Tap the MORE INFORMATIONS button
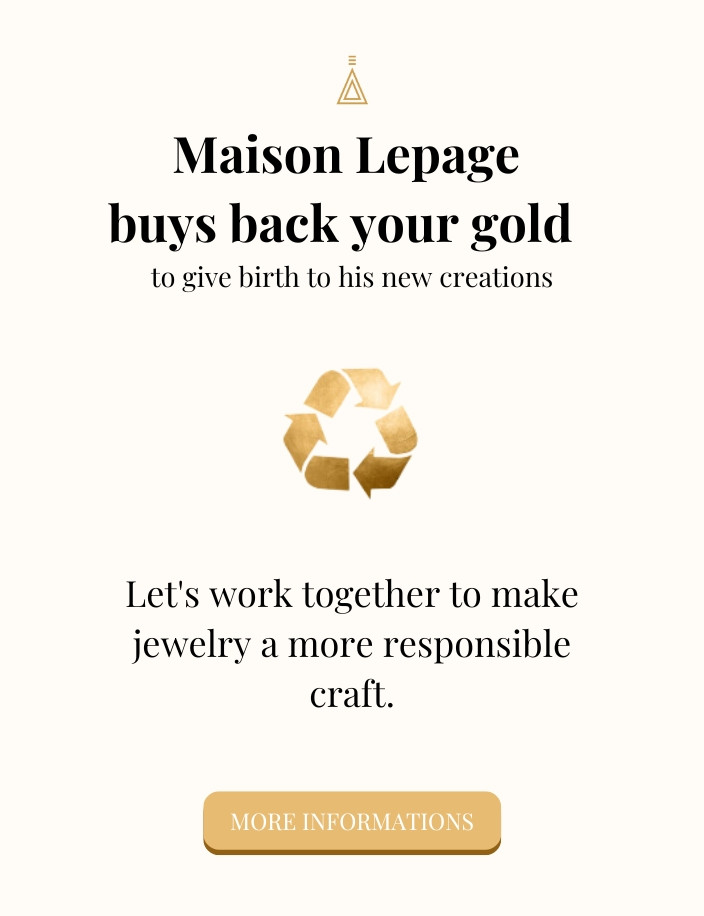 click(351, 822)
